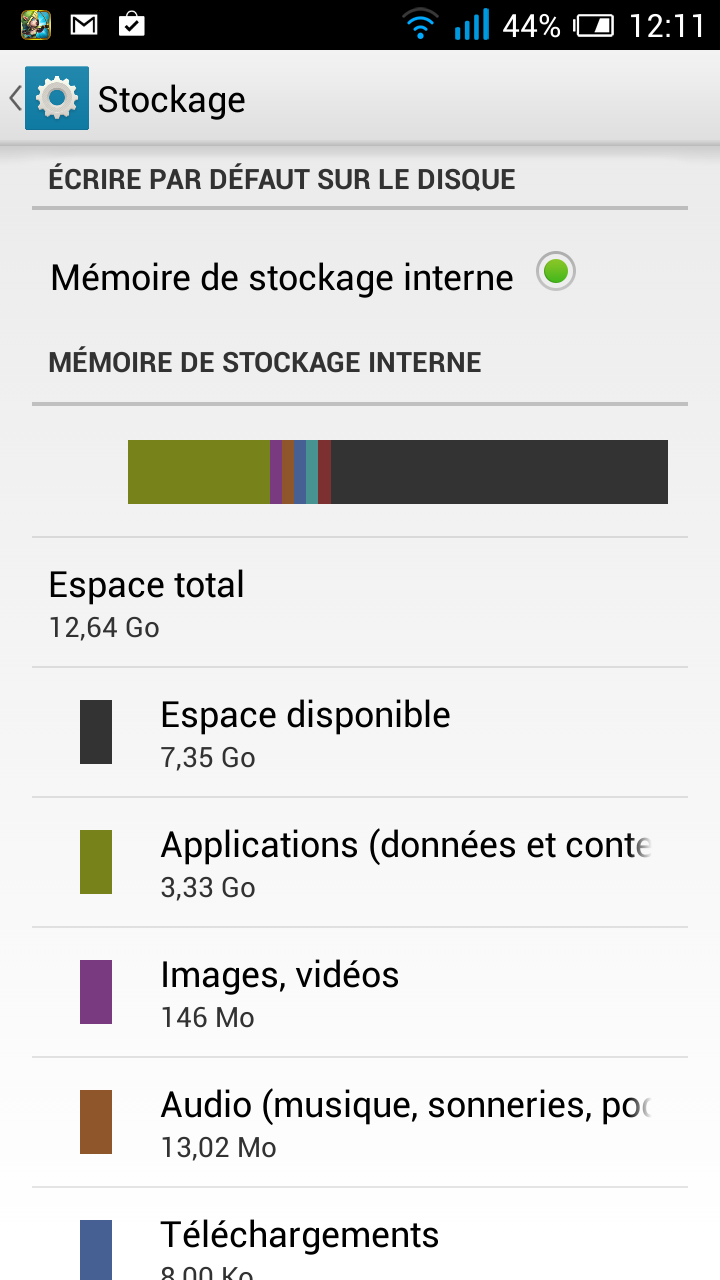The width and height of the screenshot is (720, 1280).
Task: Open Applications storage usage
Action: point(360,863)
